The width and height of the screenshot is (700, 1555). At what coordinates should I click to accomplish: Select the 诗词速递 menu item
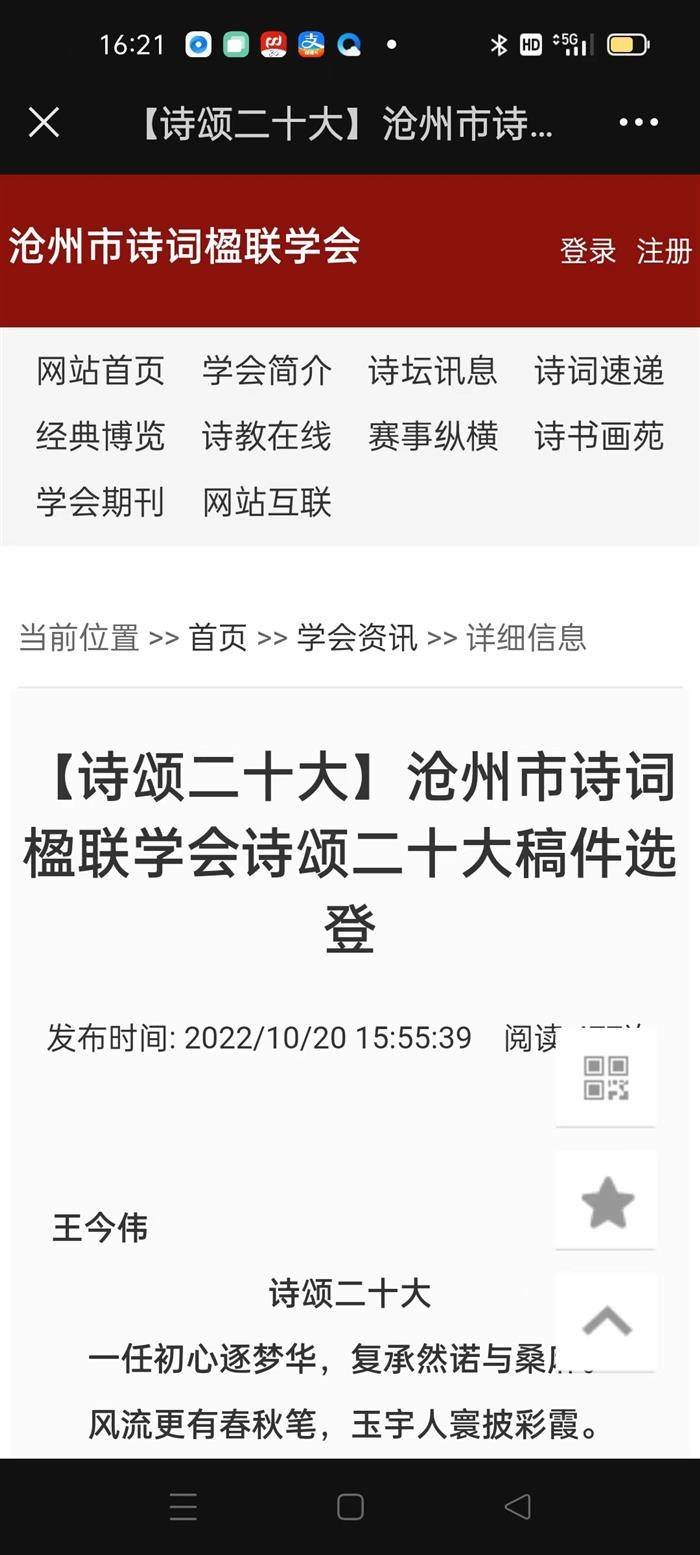click(599, 371)
